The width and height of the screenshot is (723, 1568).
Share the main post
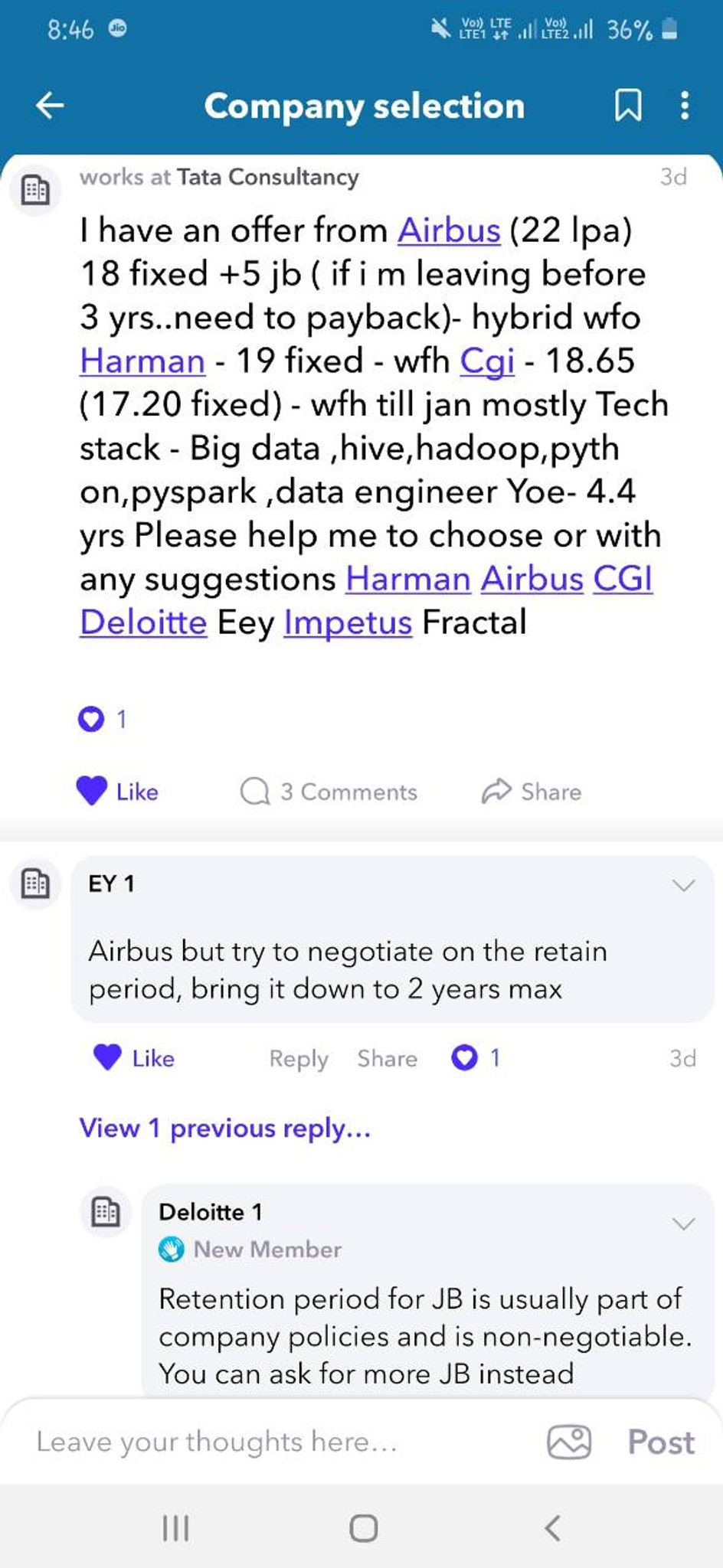coord(532,792)
